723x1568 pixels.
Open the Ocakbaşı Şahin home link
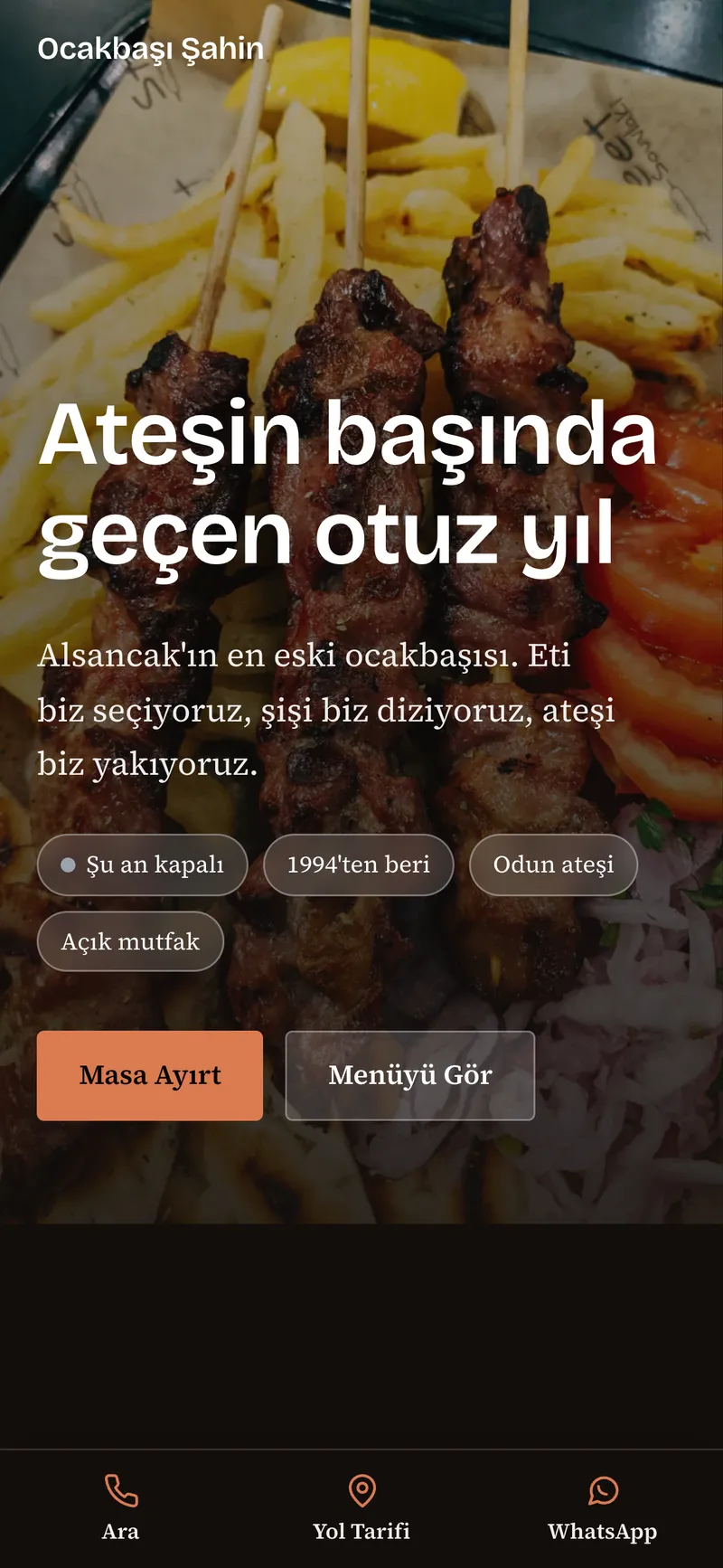150,49
